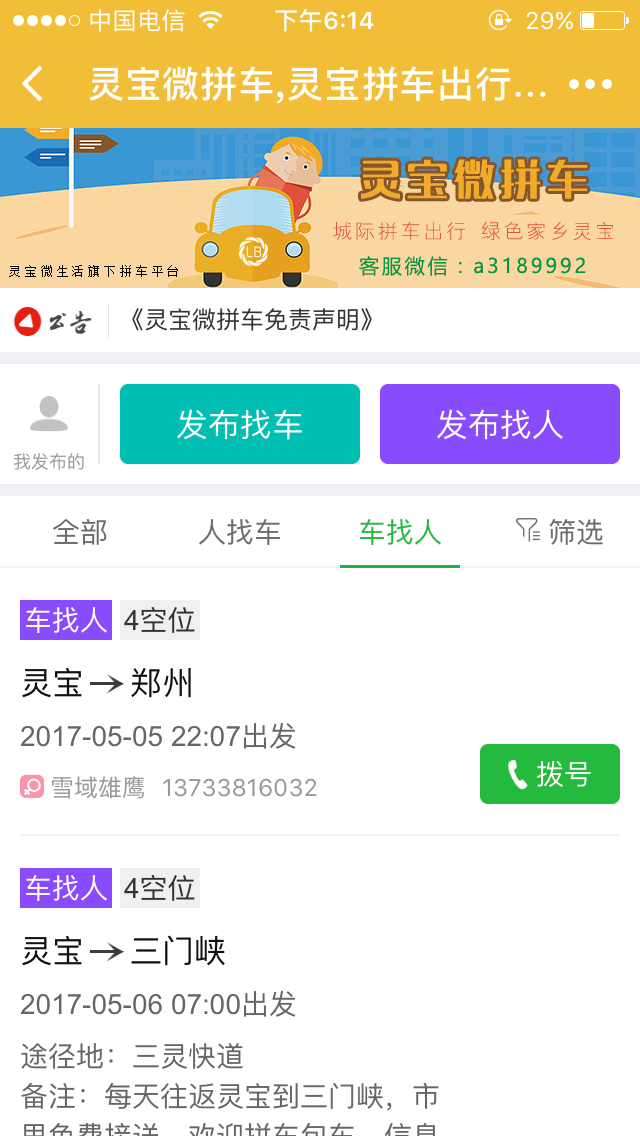The height and width of the screenshot is (1136, 640).
Task: View 我发布的 posts
Action: [x=49, y=431]
